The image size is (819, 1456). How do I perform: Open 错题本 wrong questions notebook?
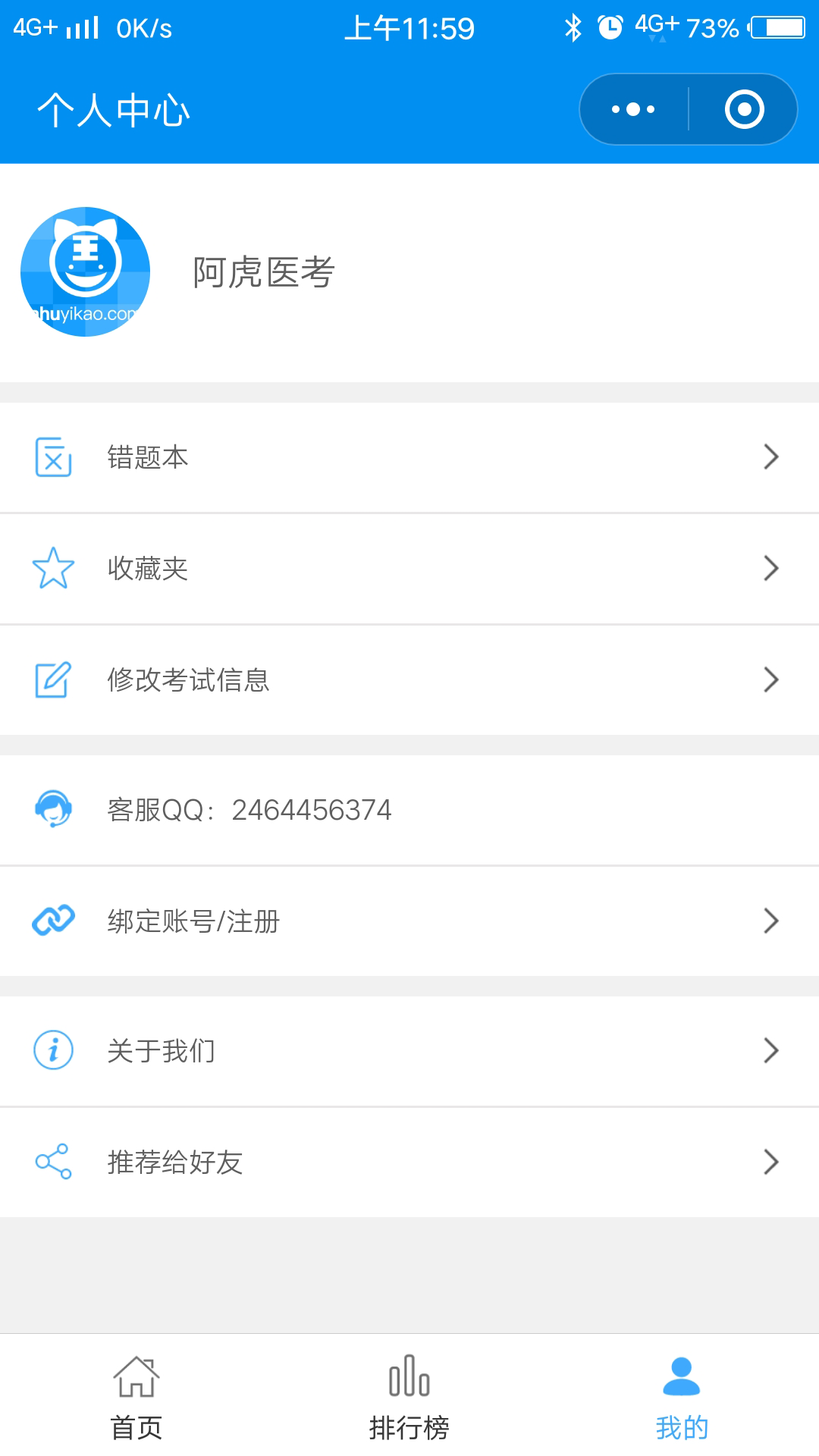409,457
